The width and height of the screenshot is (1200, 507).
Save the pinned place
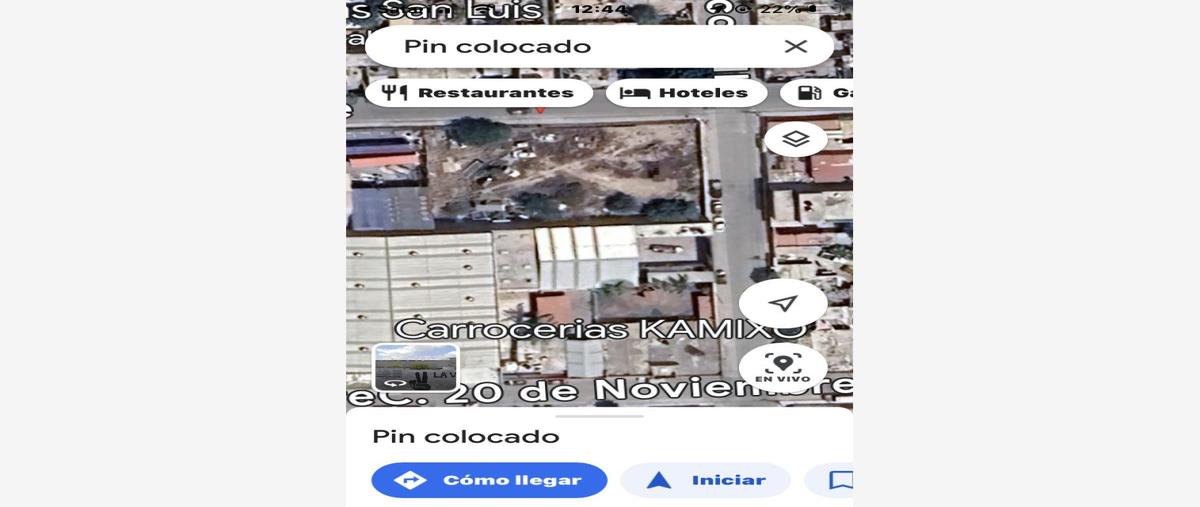[x=836, y=480]
